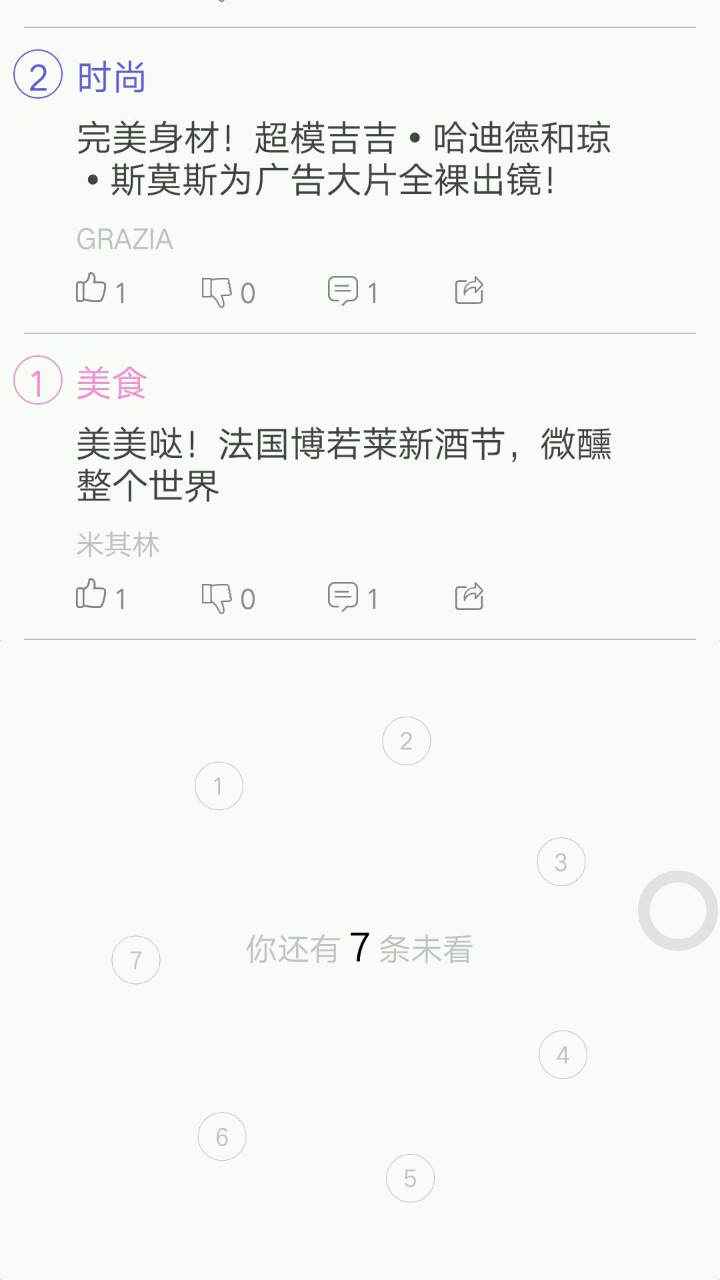
Task: Go to unread item 4 in the dial
Action: coord(563,1055)
